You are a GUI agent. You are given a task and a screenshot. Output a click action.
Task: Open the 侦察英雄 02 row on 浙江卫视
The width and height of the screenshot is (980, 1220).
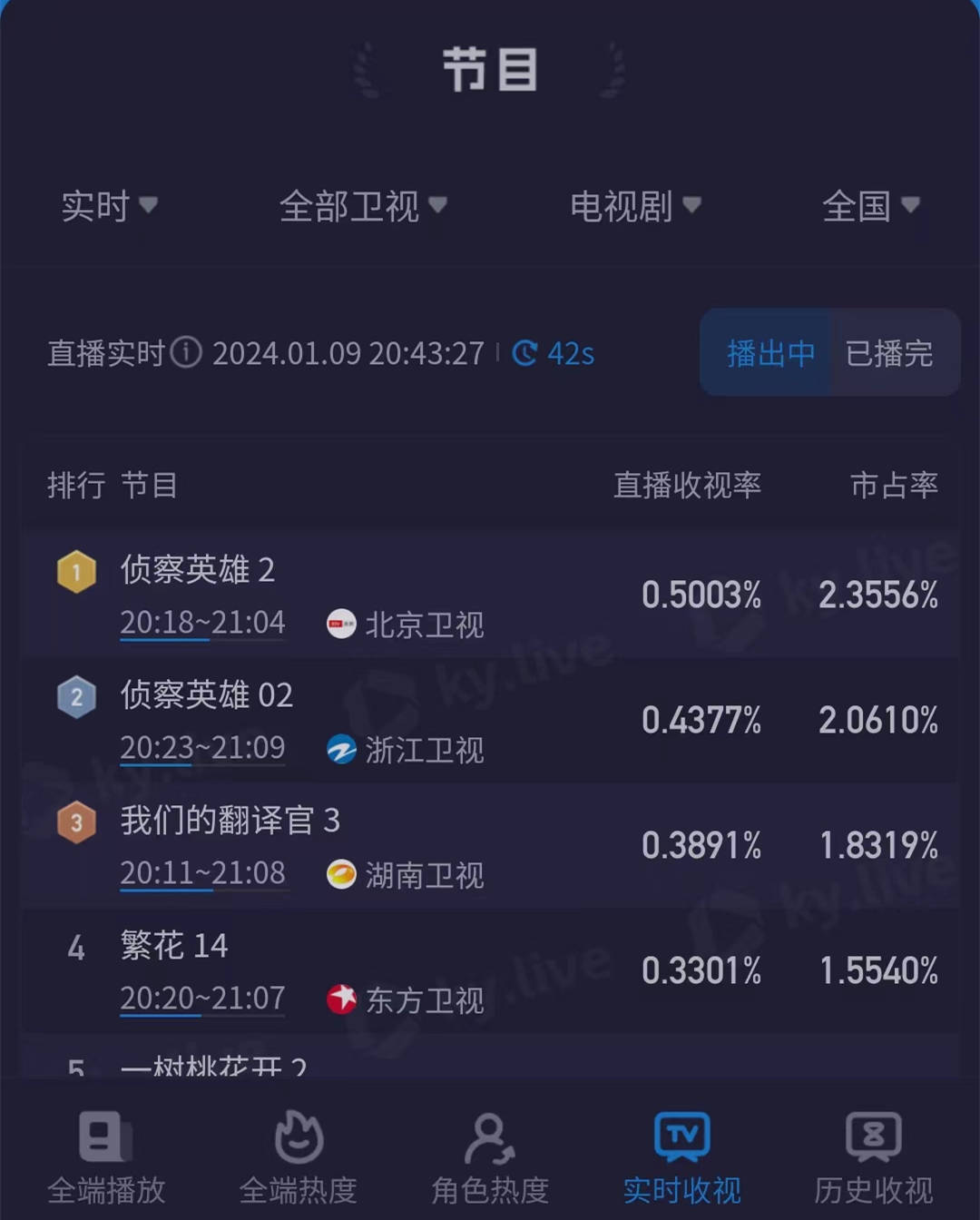(x=490, y=721)
